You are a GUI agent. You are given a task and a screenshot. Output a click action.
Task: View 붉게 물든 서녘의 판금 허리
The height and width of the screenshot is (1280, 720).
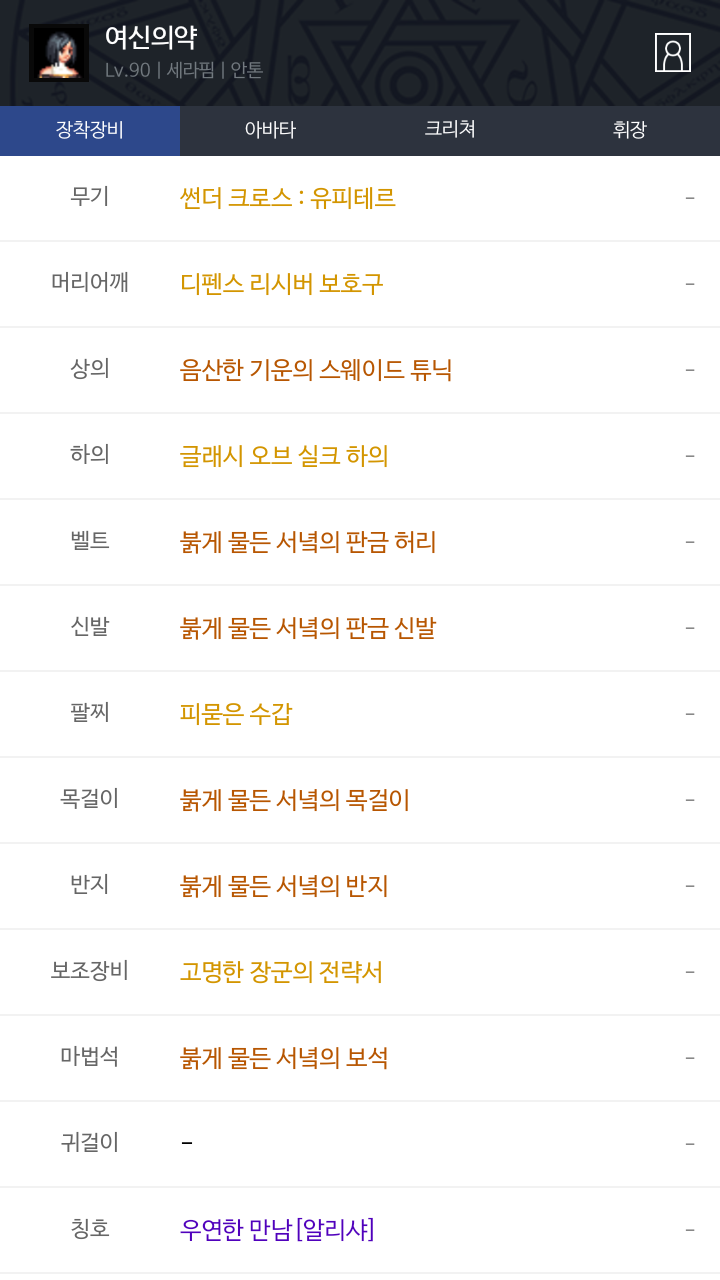click(x=308, y=542)
